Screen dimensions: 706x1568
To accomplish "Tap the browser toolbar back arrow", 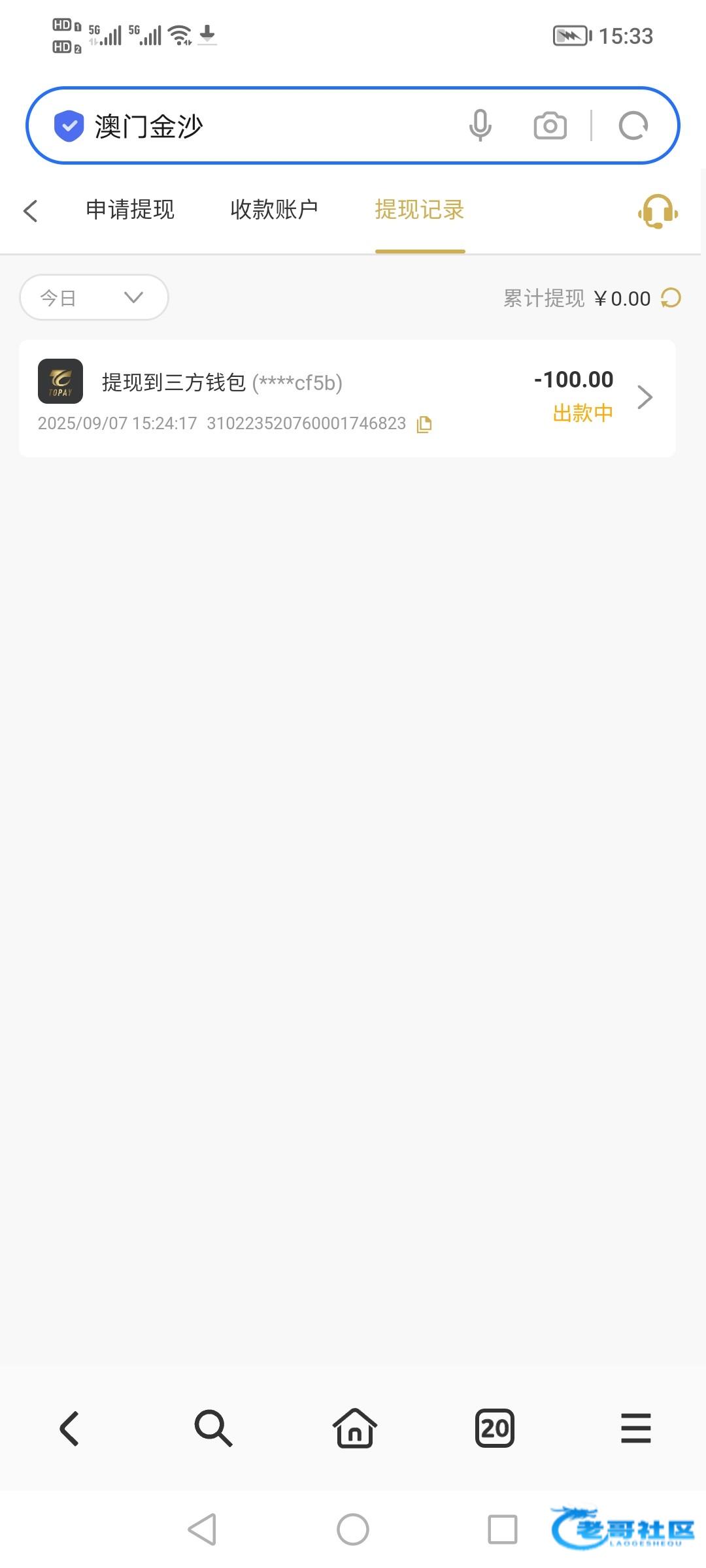I will [x=70, y=1428].
